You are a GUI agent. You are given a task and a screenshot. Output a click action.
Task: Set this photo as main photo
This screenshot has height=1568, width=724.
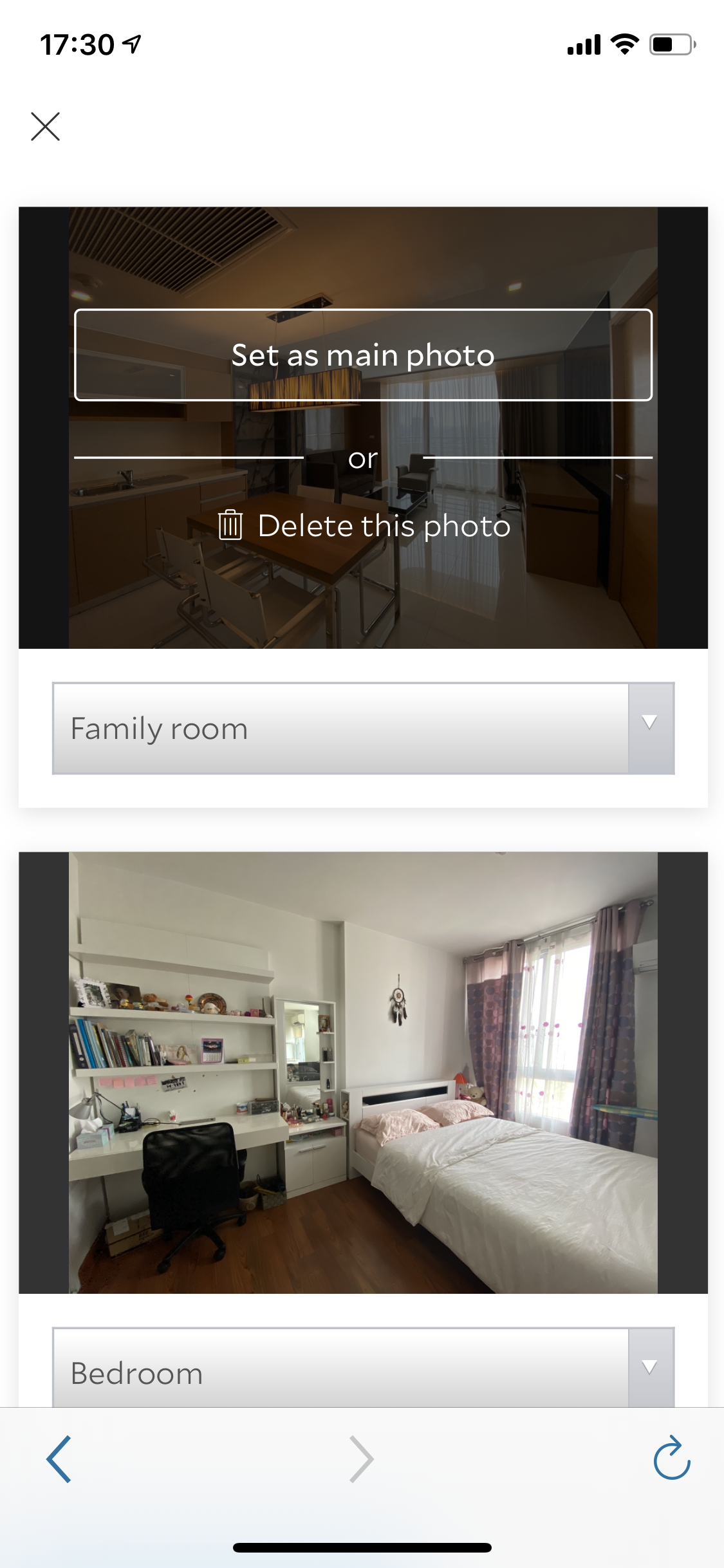pos(363,355)
